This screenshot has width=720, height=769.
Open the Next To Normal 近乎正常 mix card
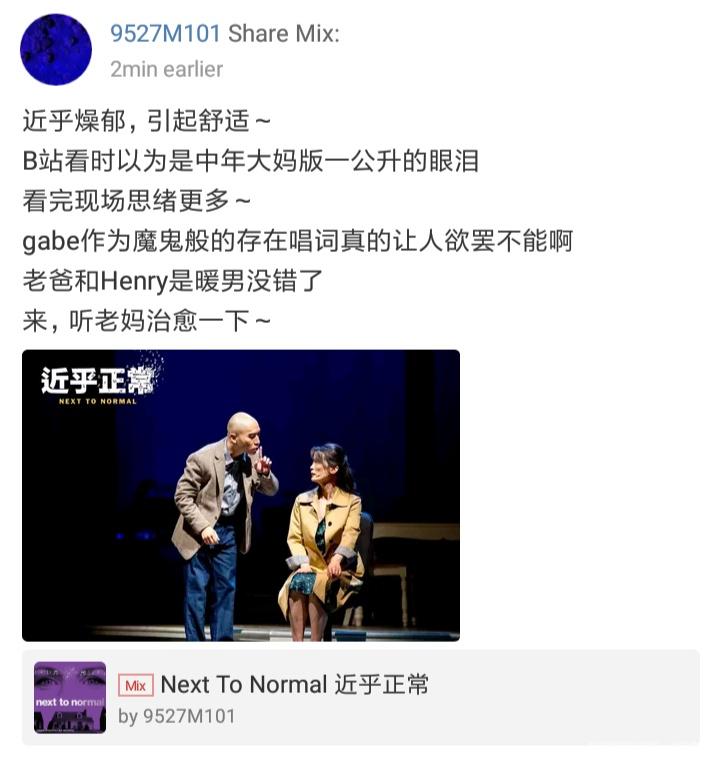point(360,697)
